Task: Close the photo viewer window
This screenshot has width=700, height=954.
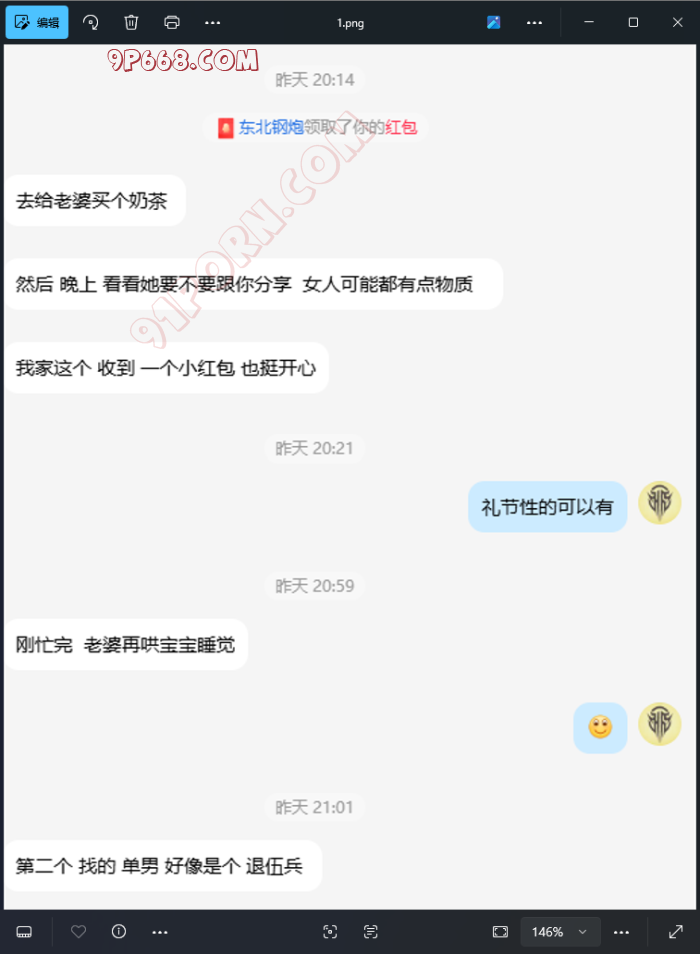Action: (678, 22)
